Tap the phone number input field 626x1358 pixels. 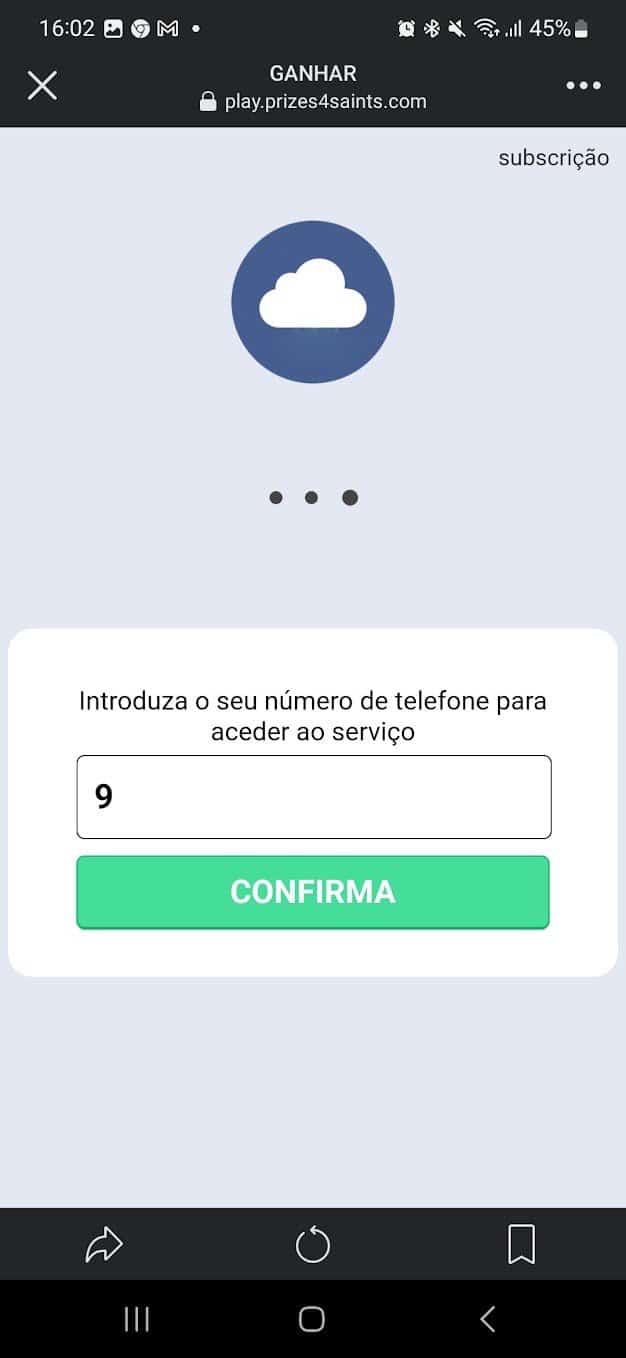point(313,797)
